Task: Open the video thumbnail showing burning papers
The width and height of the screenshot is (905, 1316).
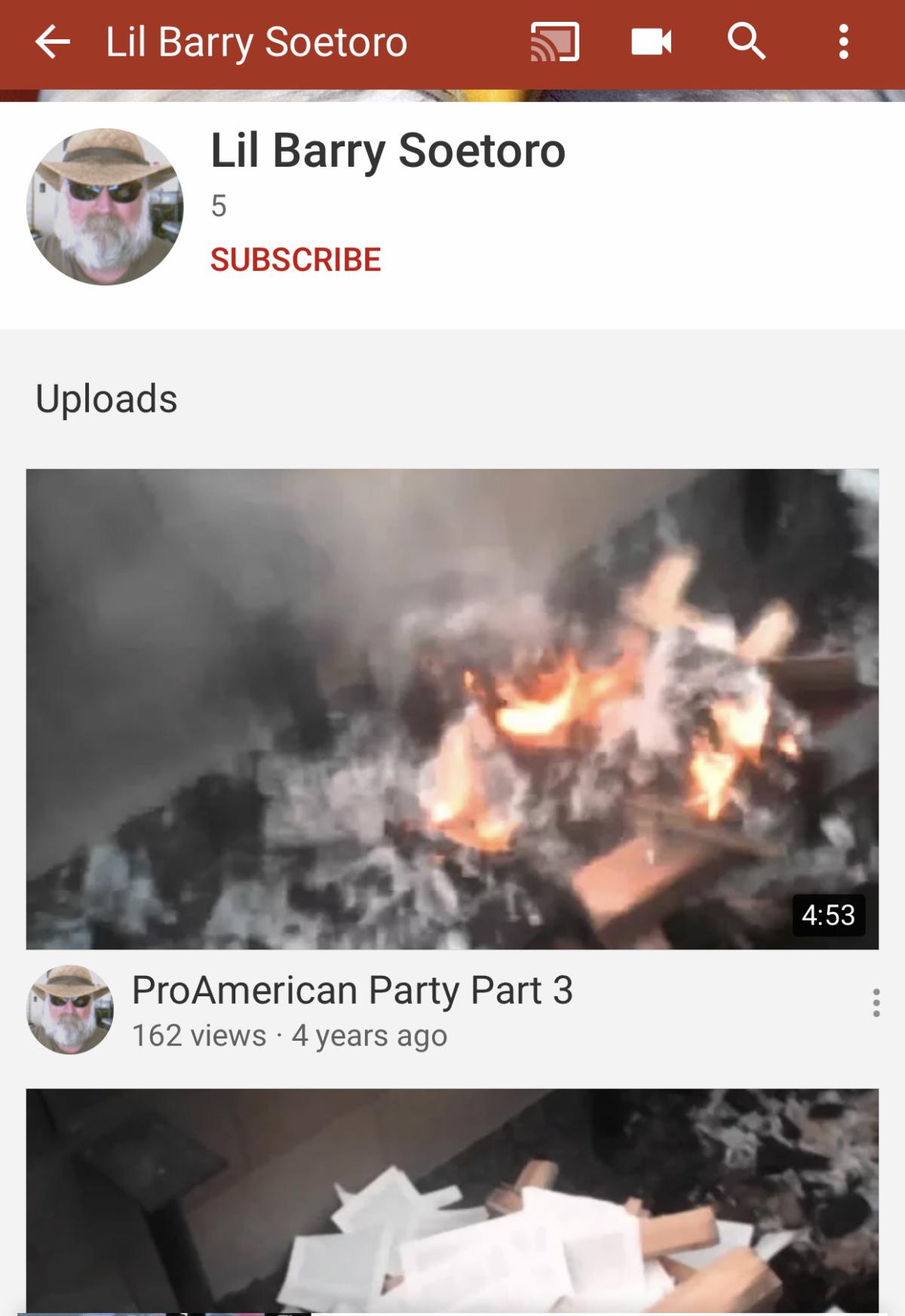Action: 452,1199
